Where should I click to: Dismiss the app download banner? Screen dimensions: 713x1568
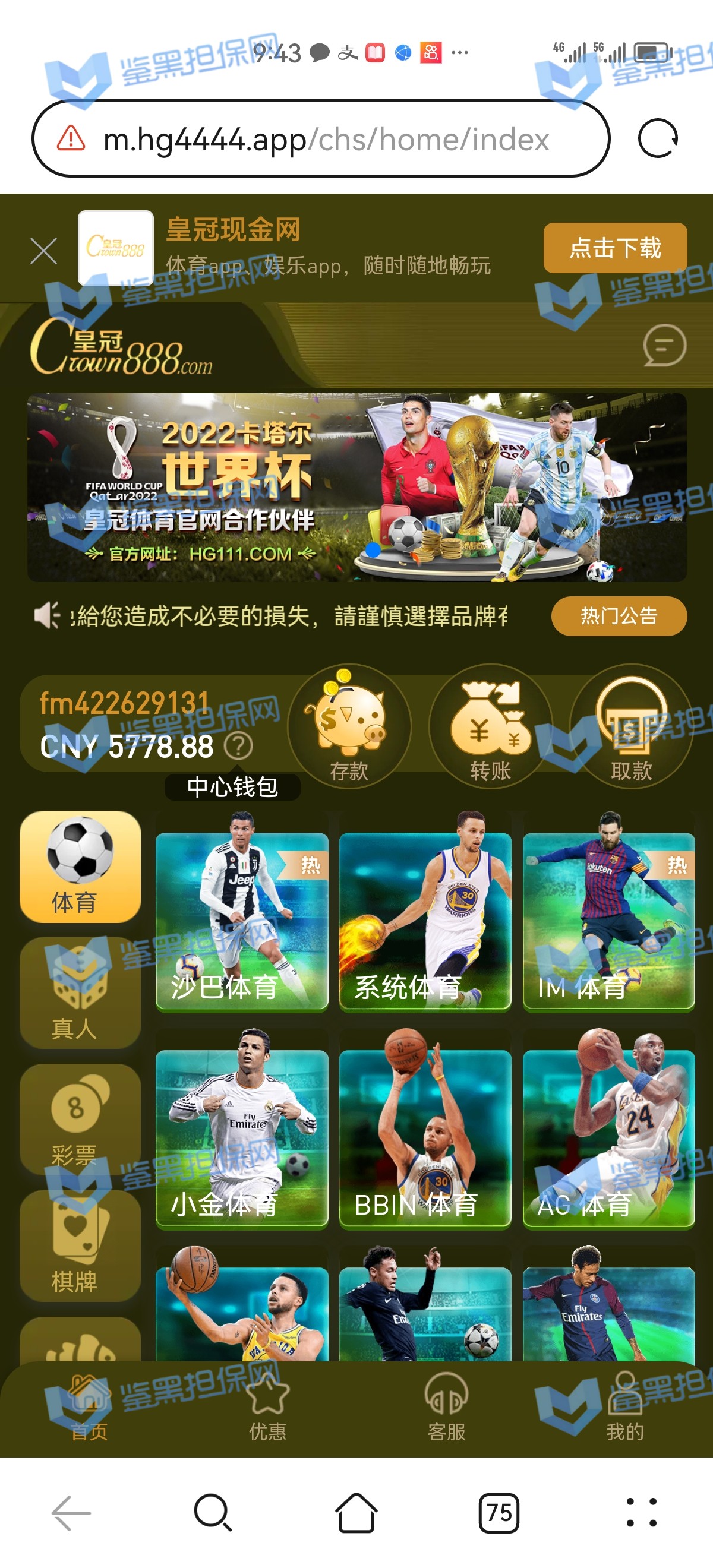point(44,251)
